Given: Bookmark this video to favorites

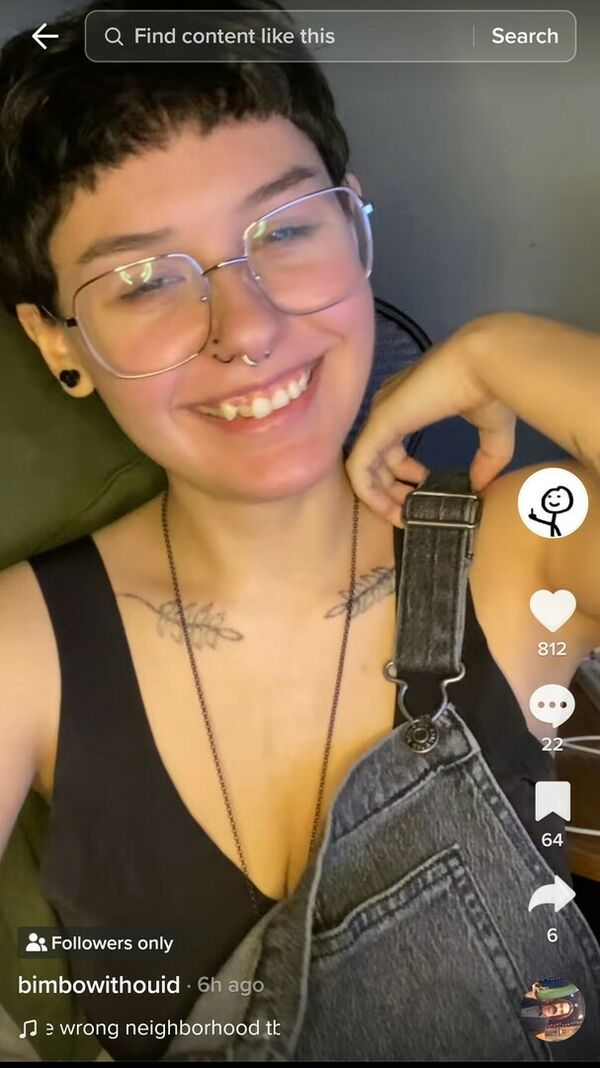Looking at the screenshot, I should 552,801.
